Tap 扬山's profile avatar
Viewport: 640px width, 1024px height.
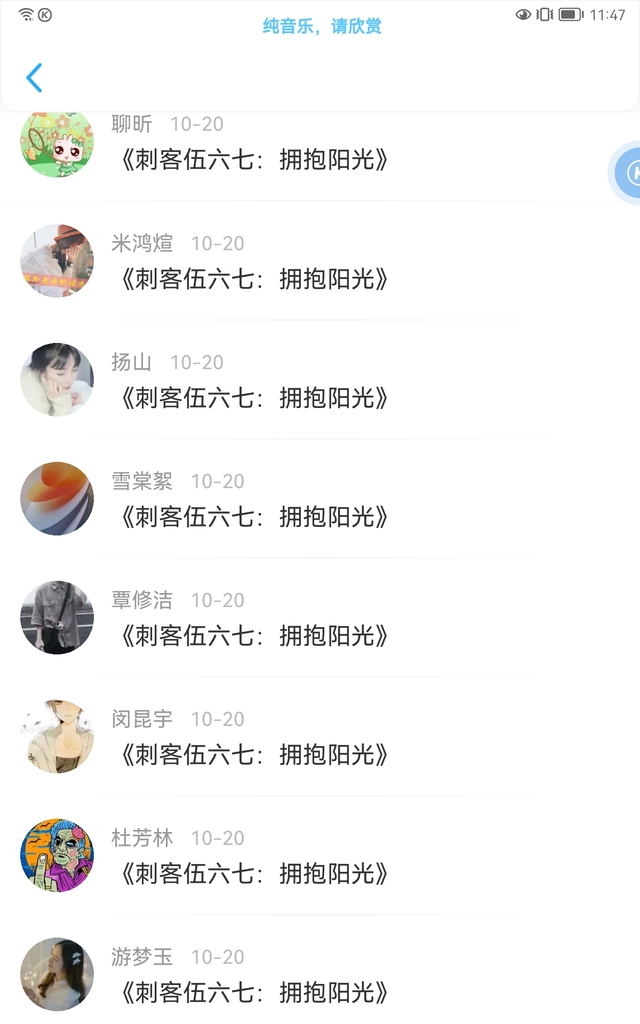point(57,379)
